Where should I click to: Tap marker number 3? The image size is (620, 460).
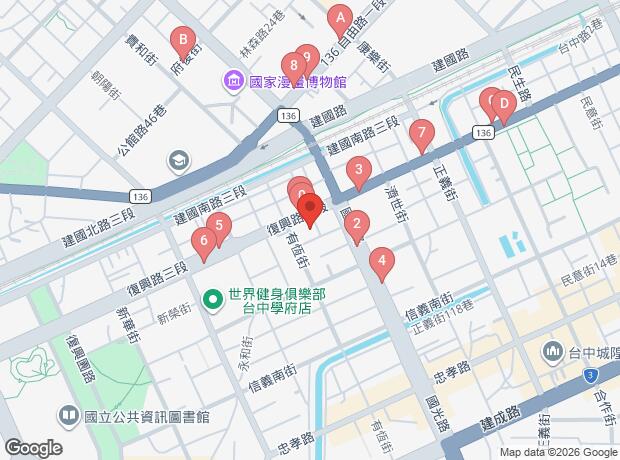point(359,171)
